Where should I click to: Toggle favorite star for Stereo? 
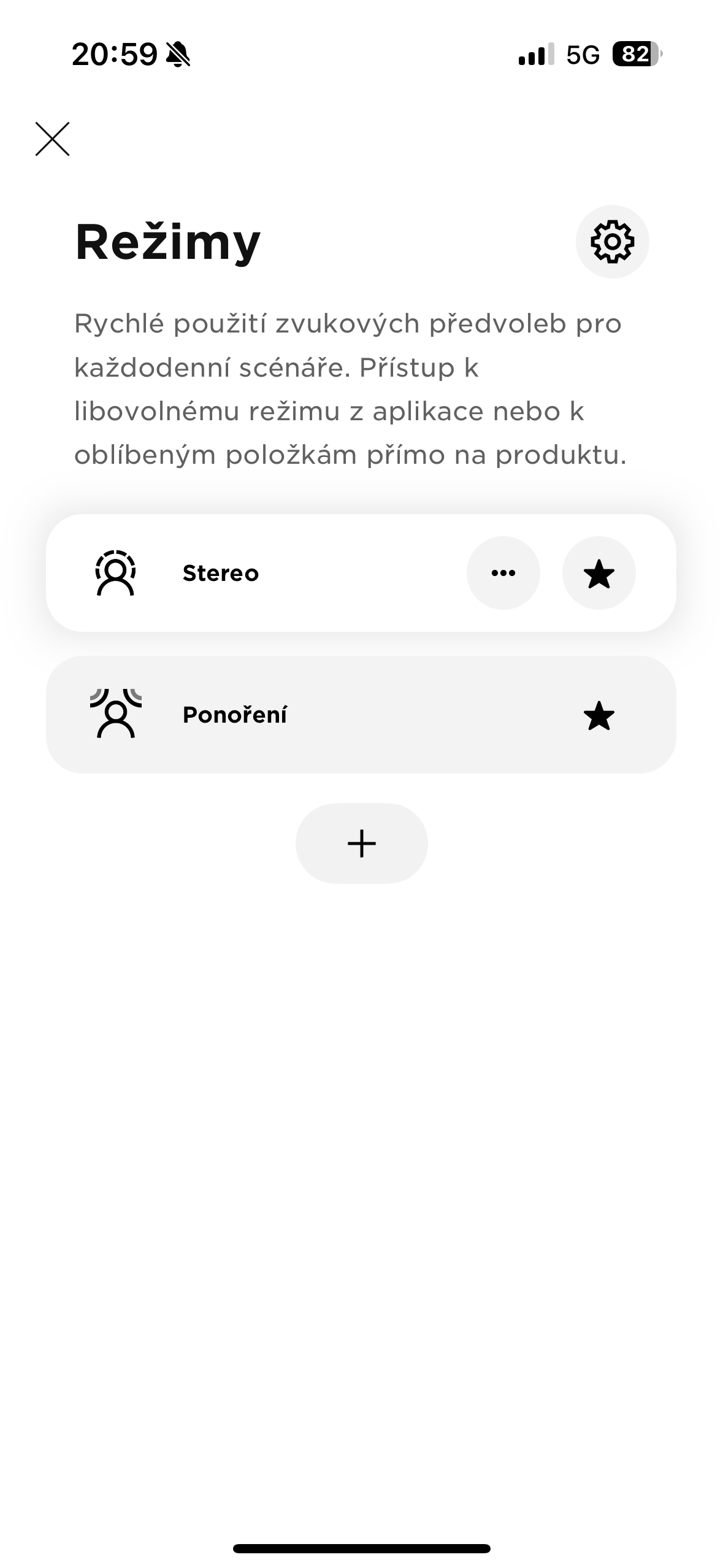(599, 573)
